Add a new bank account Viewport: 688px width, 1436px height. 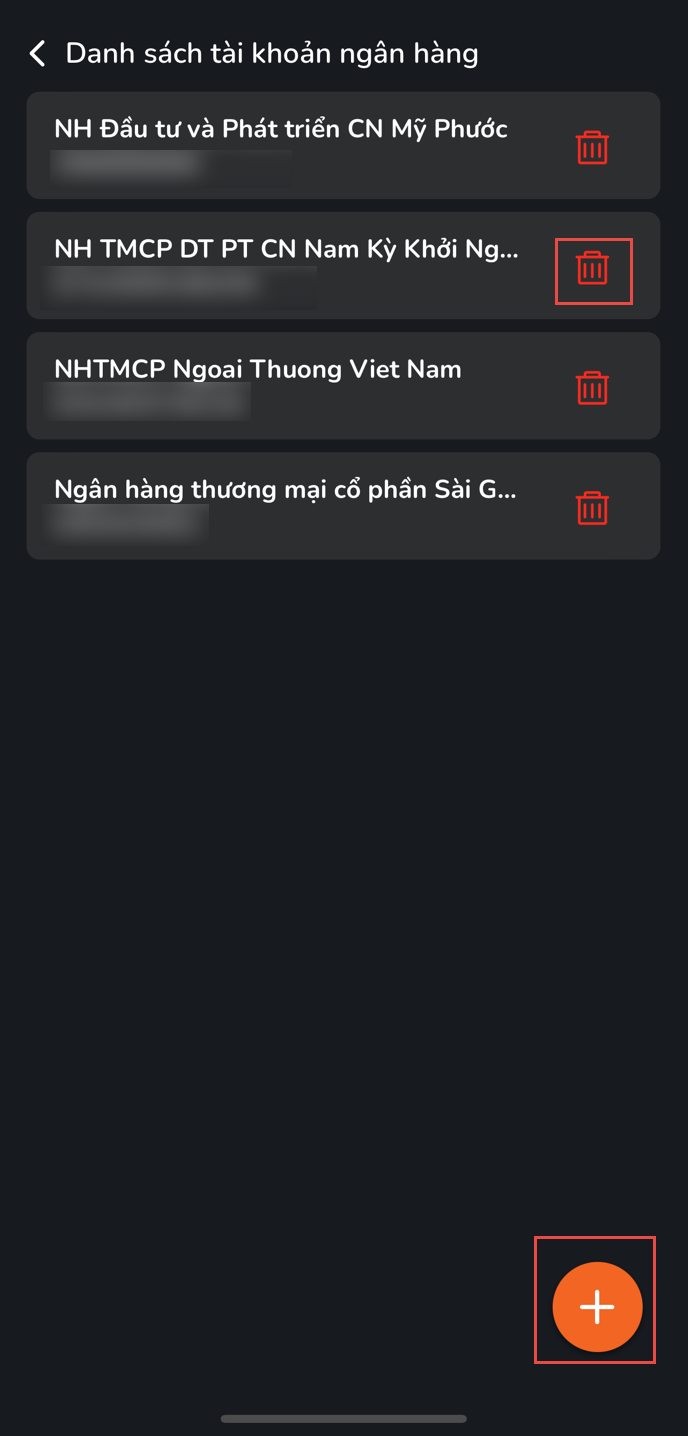[x=597, y=1307]
